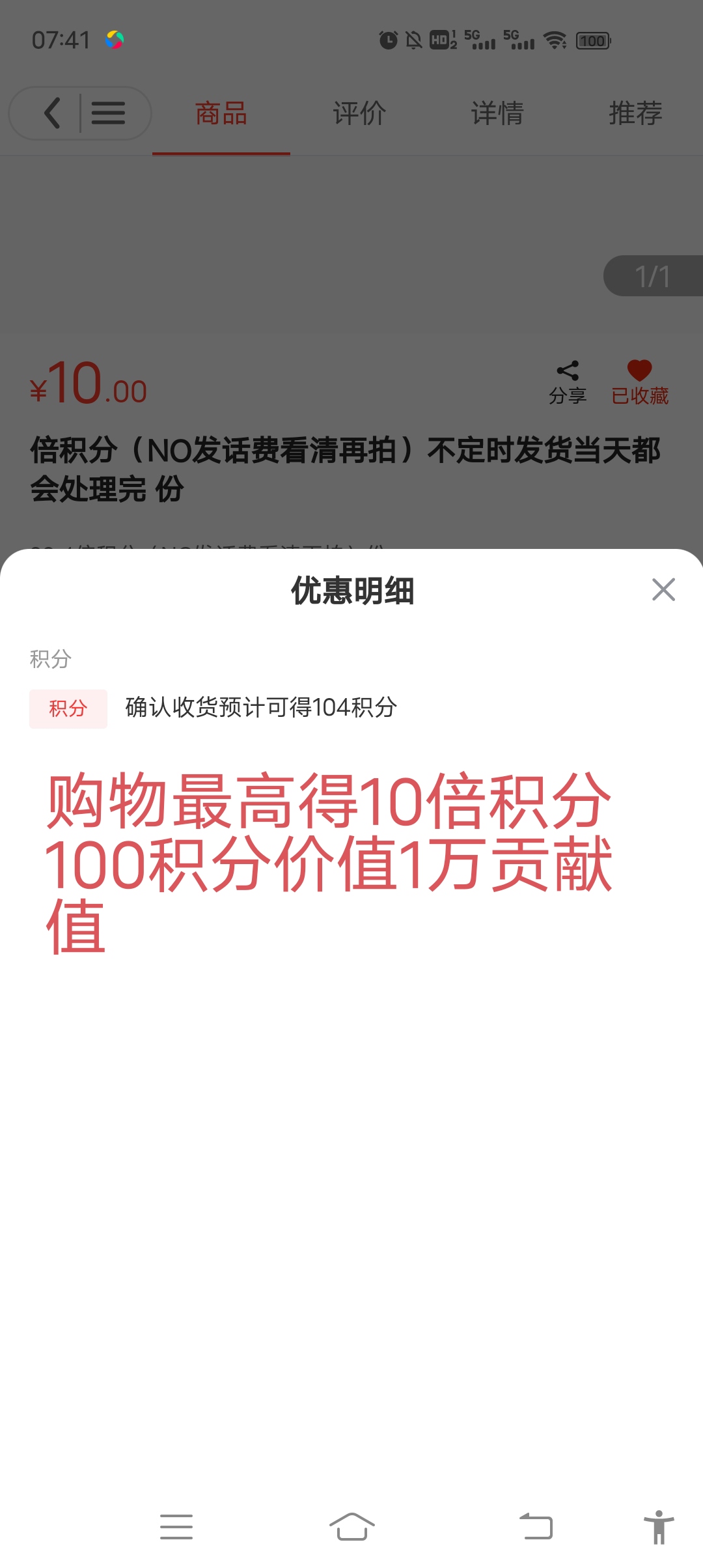Remove the item from 已收藏 favorites
Image resolution: width=703 pixels, height=1568 pixels.
tap(640, 383)
